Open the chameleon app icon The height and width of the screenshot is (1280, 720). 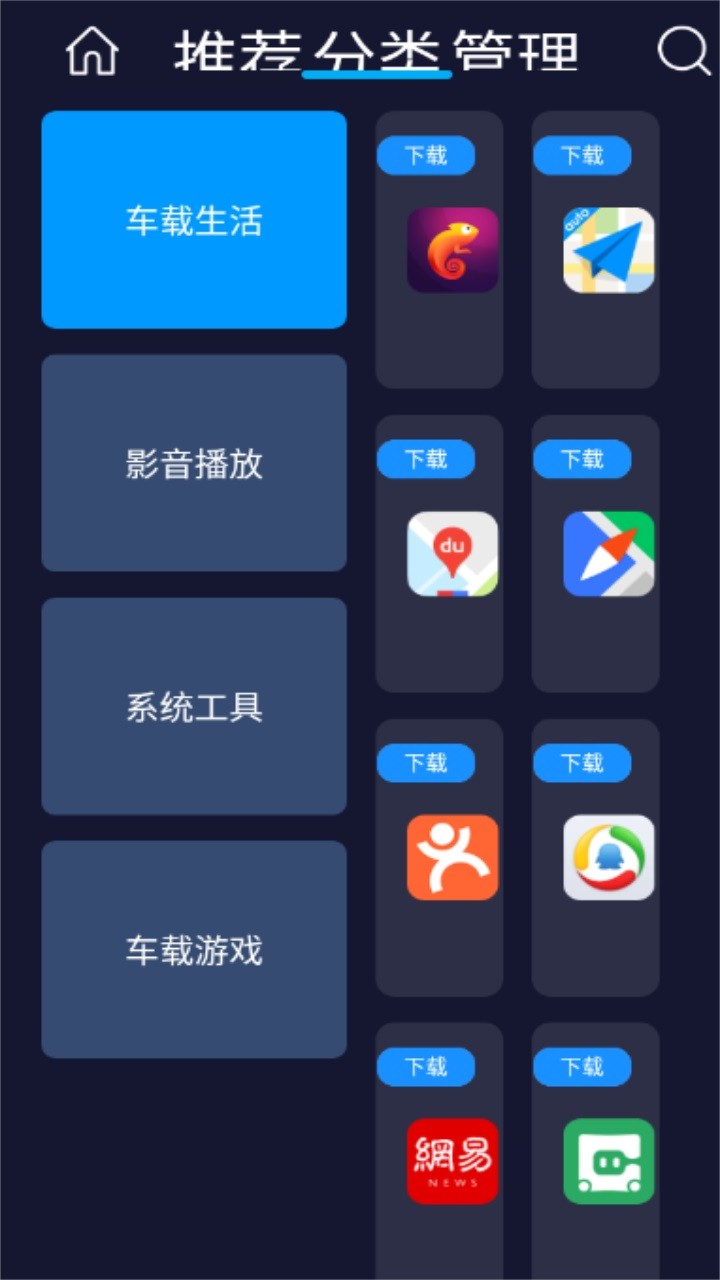452,250
